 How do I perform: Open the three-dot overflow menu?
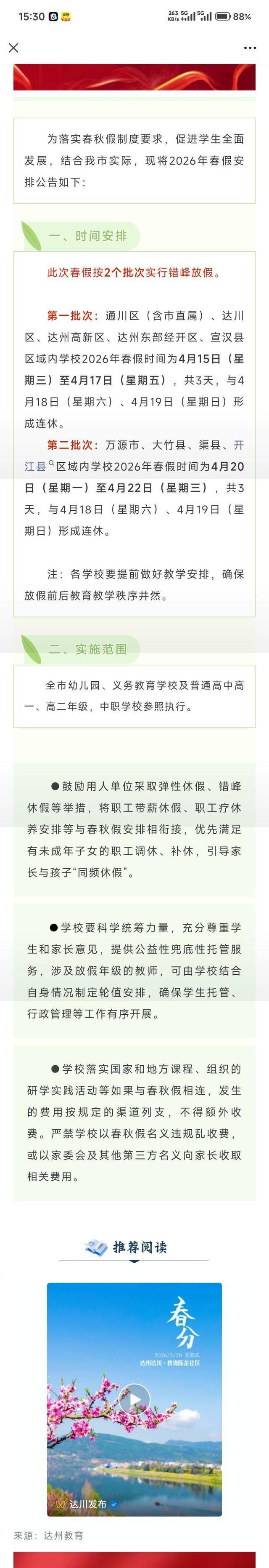click(250, 48)
